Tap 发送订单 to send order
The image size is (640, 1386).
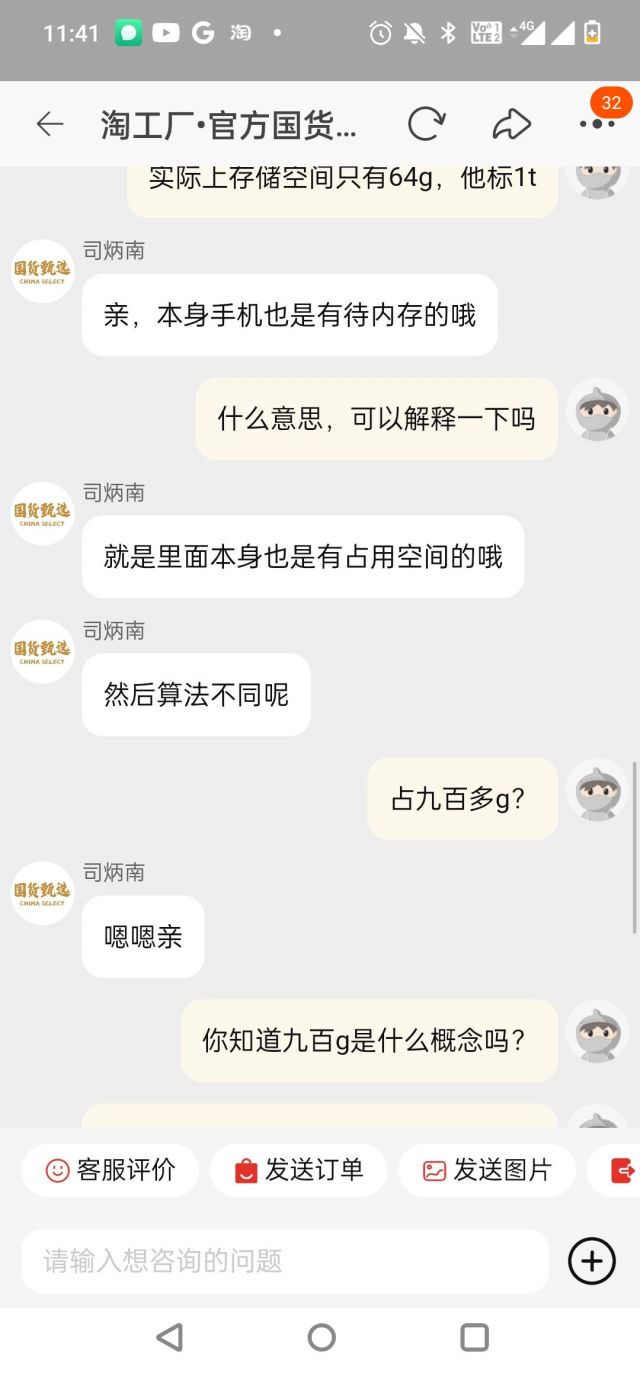(x=298, y=1170)
